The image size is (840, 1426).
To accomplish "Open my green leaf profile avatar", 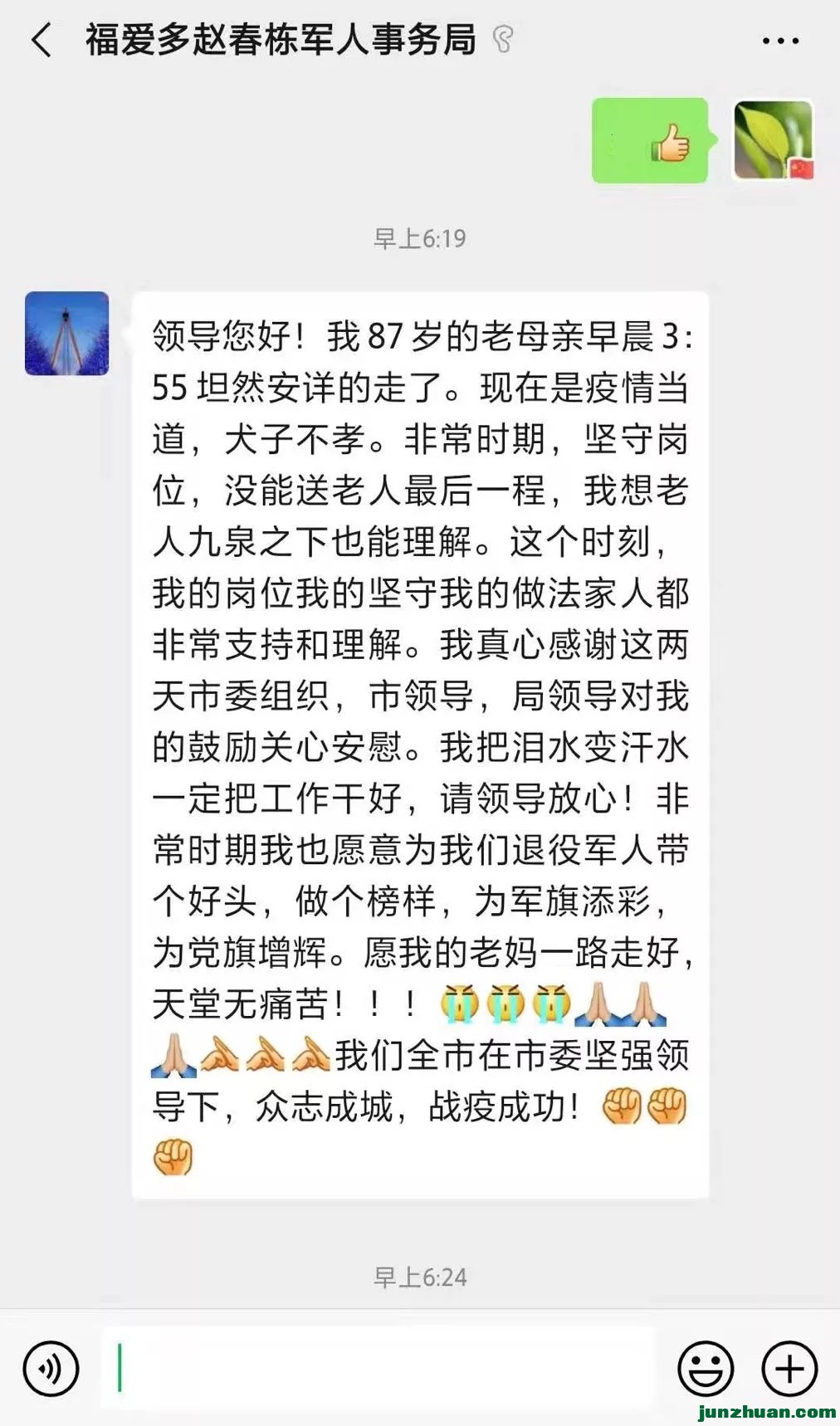I will coord(773,140).
